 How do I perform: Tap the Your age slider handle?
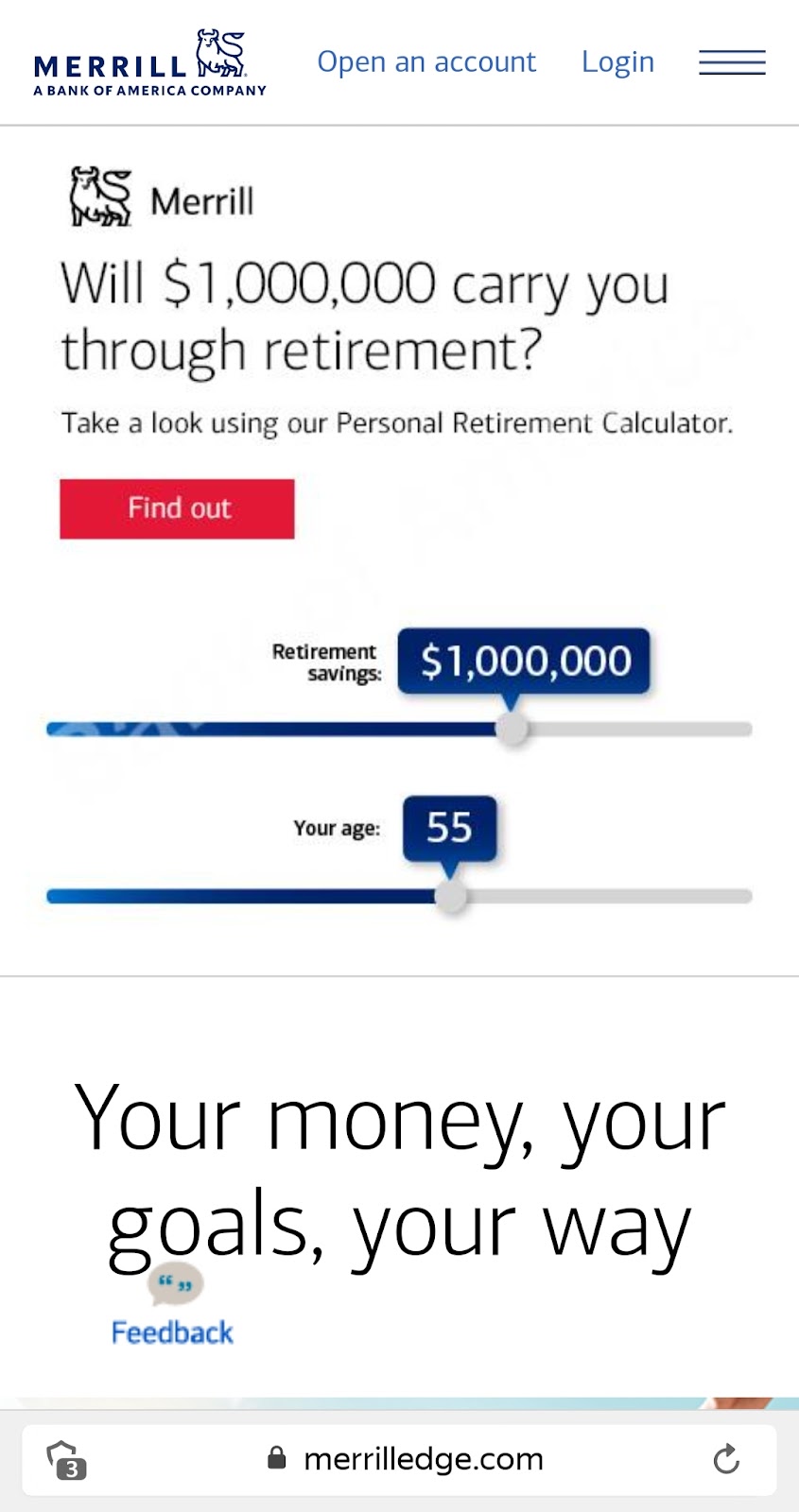[x=451, y=896]
